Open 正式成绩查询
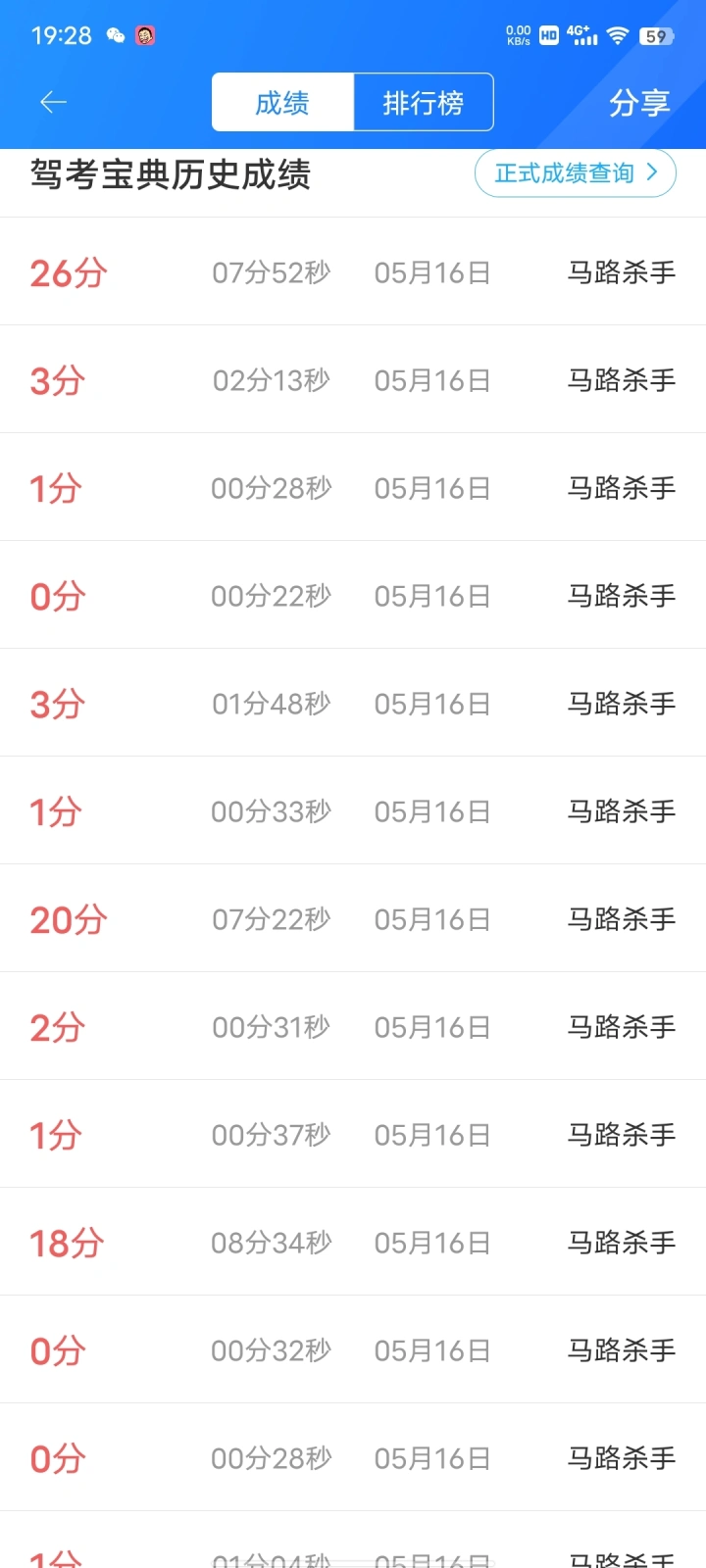706x1568 pixels. click(x=576, y=173)
